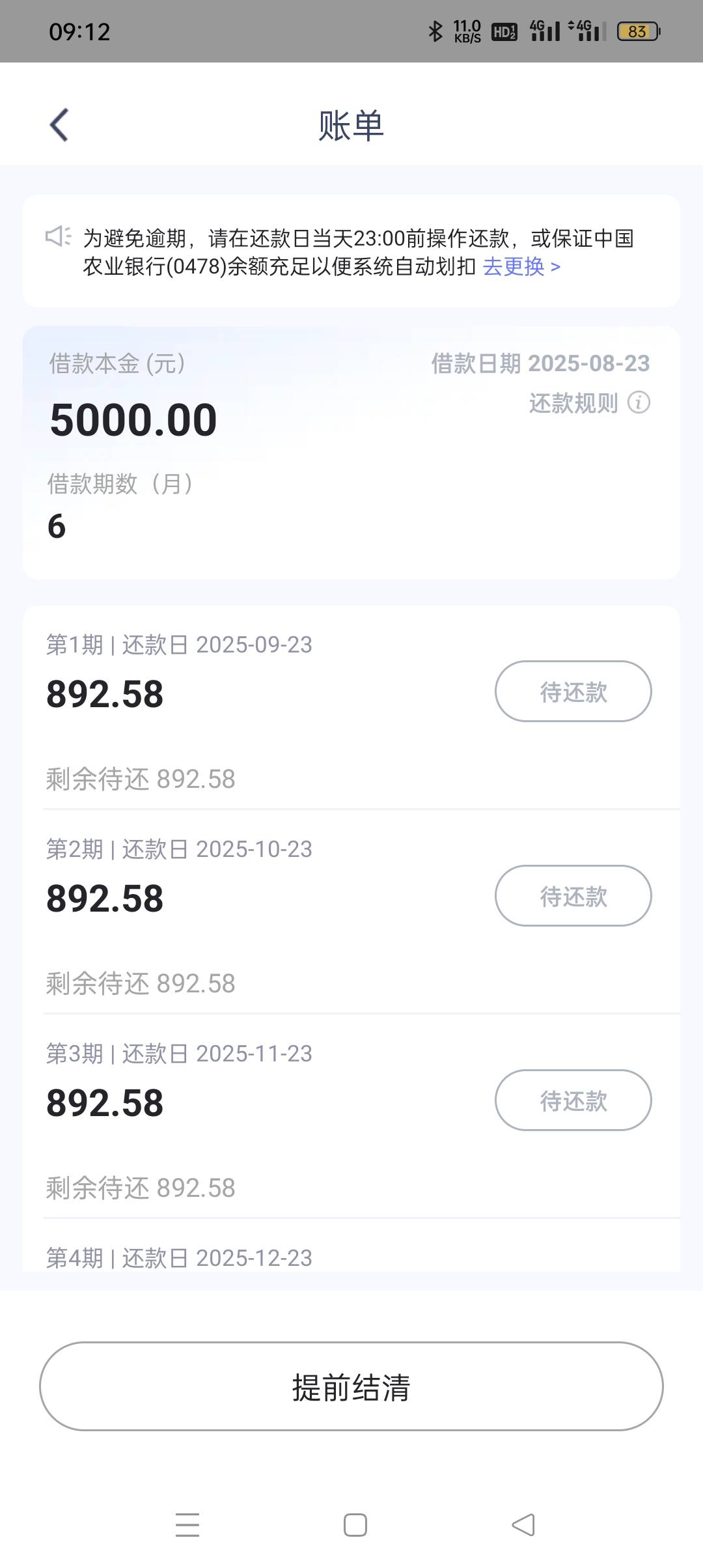This screenshot has height=1568, width=703.
Task: Go back using the top-left arrow
Action: (59, 125)
